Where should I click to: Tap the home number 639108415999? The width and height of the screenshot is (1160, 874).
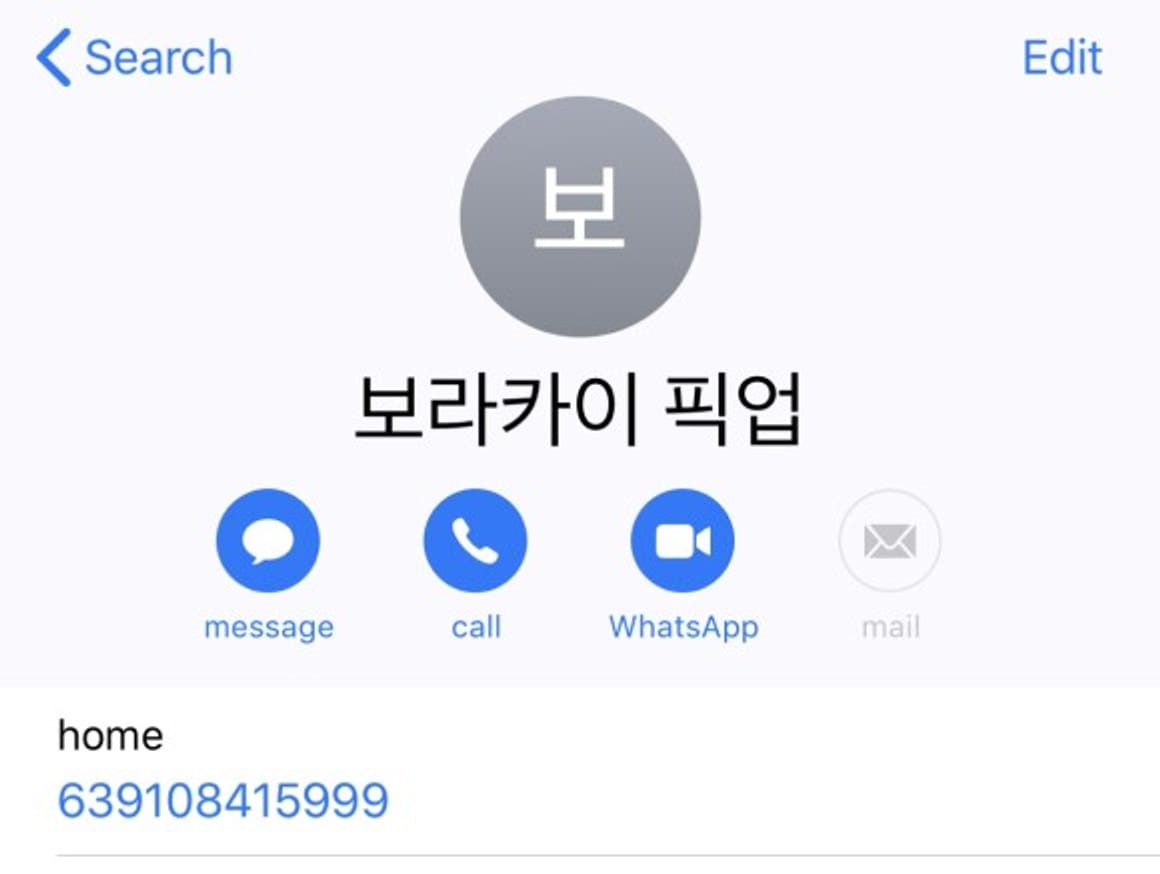223,801
